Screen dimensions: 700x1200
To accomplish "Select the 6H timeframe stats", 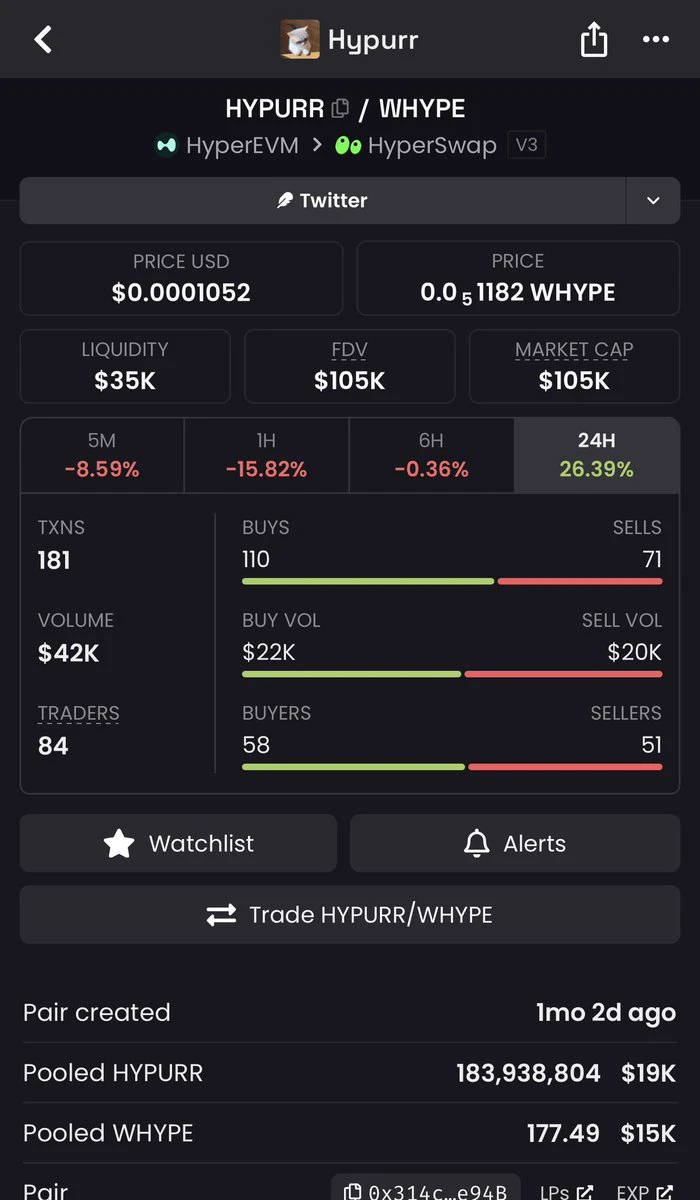I will pos(432,455).
